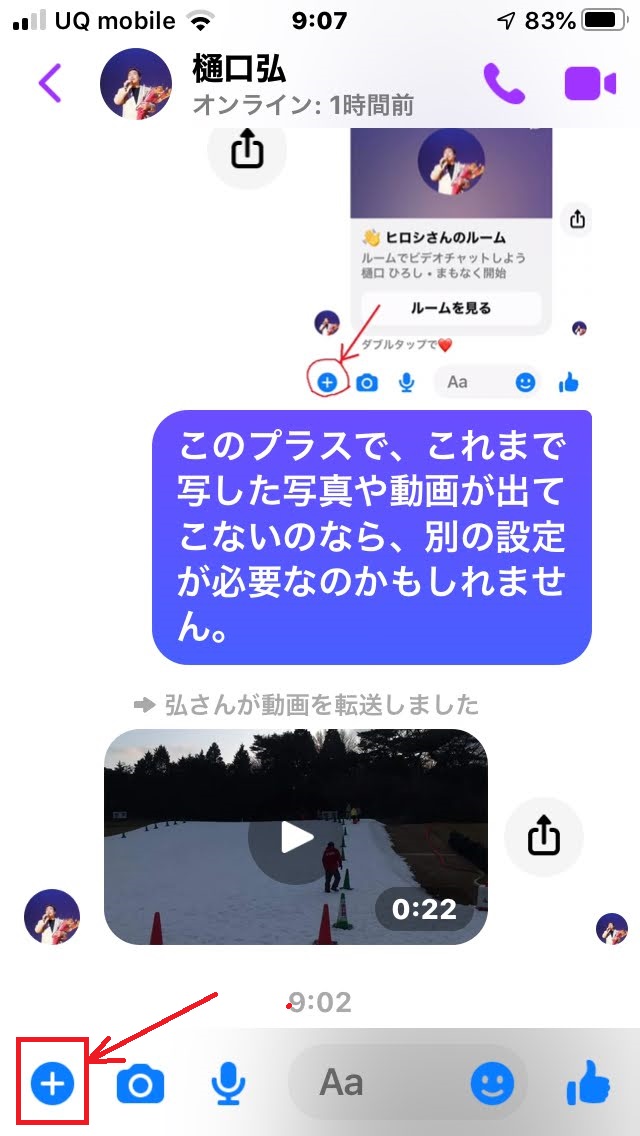Open the emoji picker
The width and height of the screenshot is (640, 1136).
click(492, 1082)
